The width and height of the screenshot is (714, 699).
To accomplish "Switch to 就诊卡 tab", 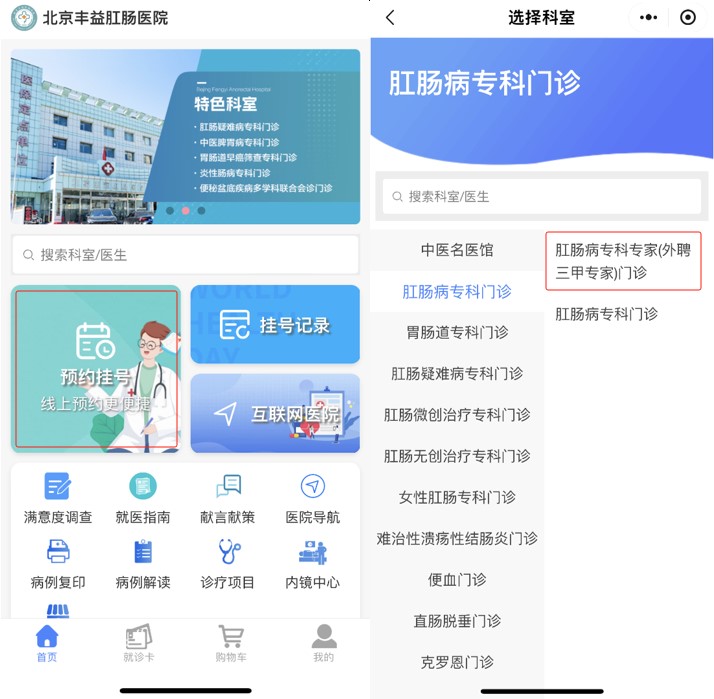I will 138,643.
